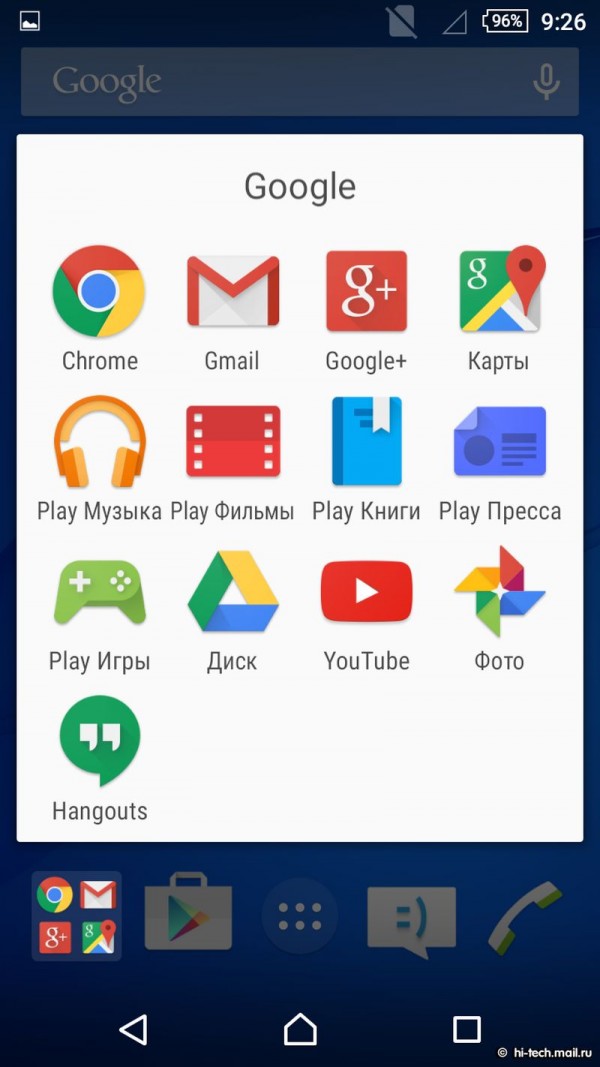This screenshot has width=600, height=1067.
Task: Tap the Google search bar
Action: pyautogui.click(x=270, y=81)
